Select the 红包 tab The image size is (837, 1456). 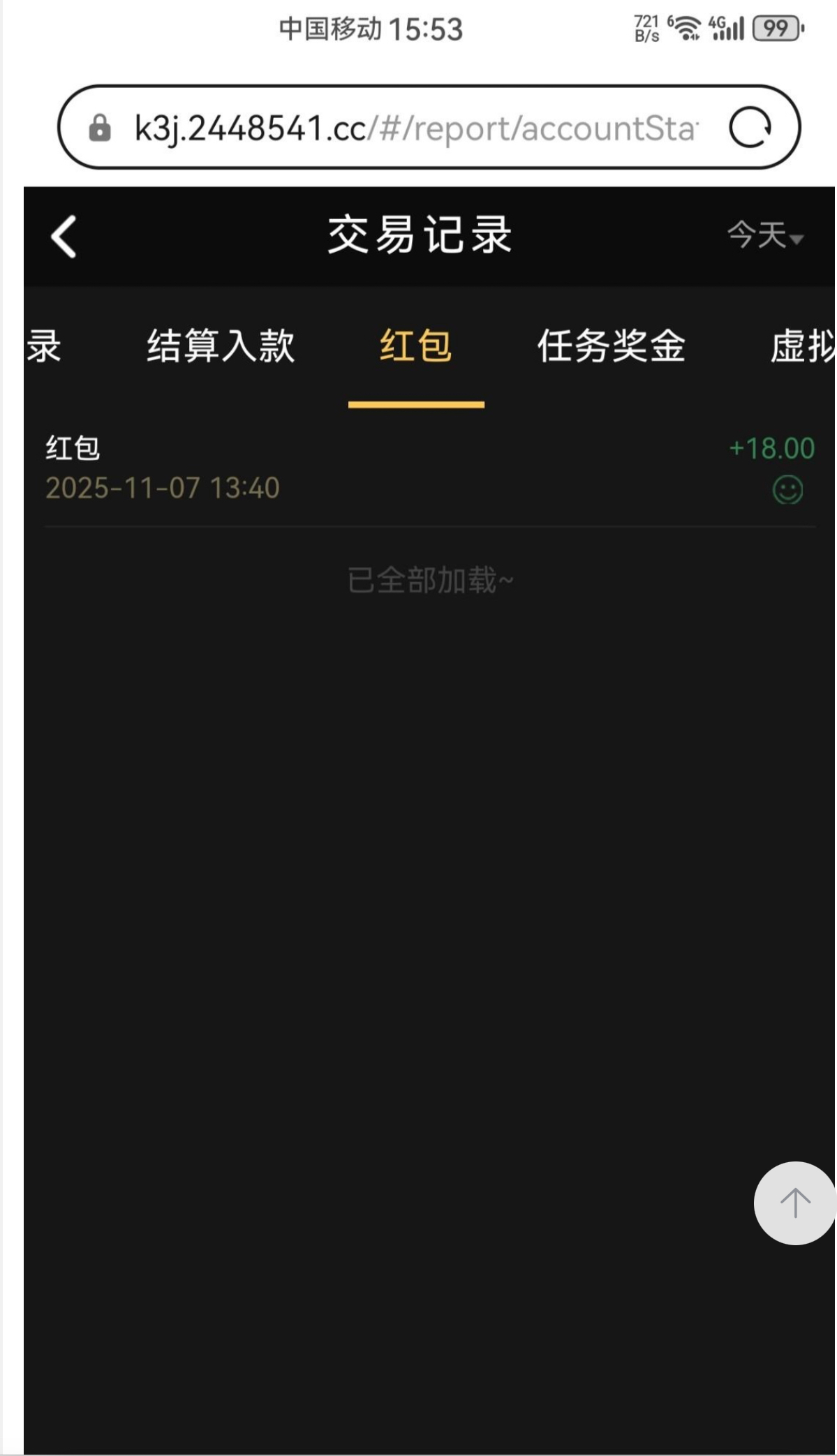click(416, 346)
